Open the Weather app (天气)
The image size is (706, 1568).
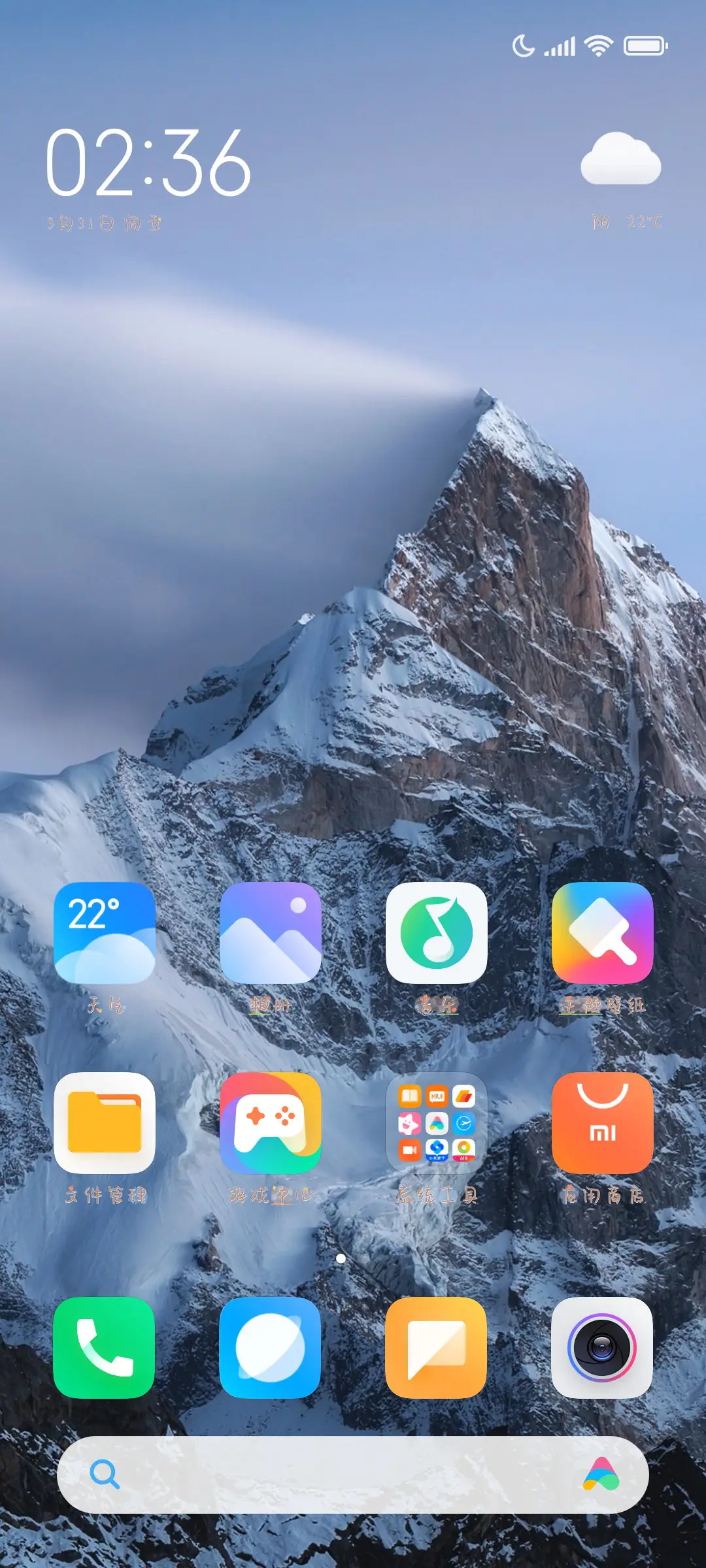pos(105,933)
